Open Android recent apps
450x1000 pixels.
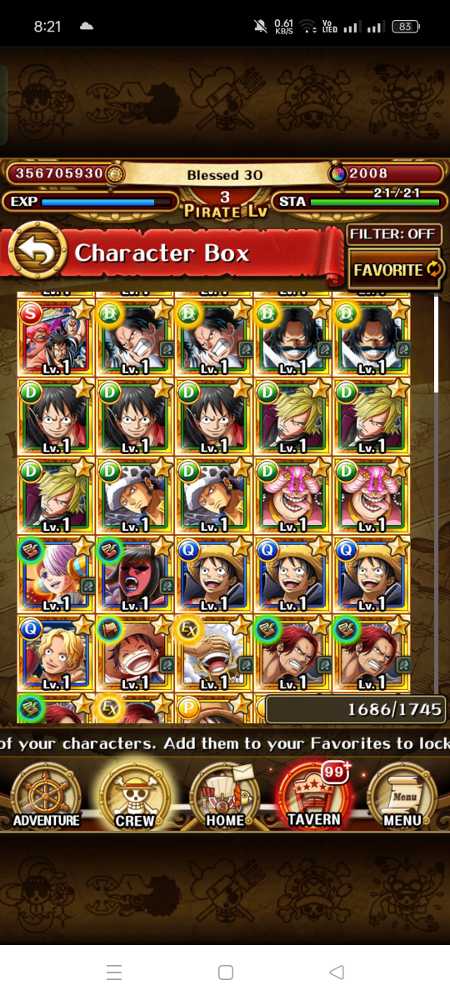tap(114, 972)
